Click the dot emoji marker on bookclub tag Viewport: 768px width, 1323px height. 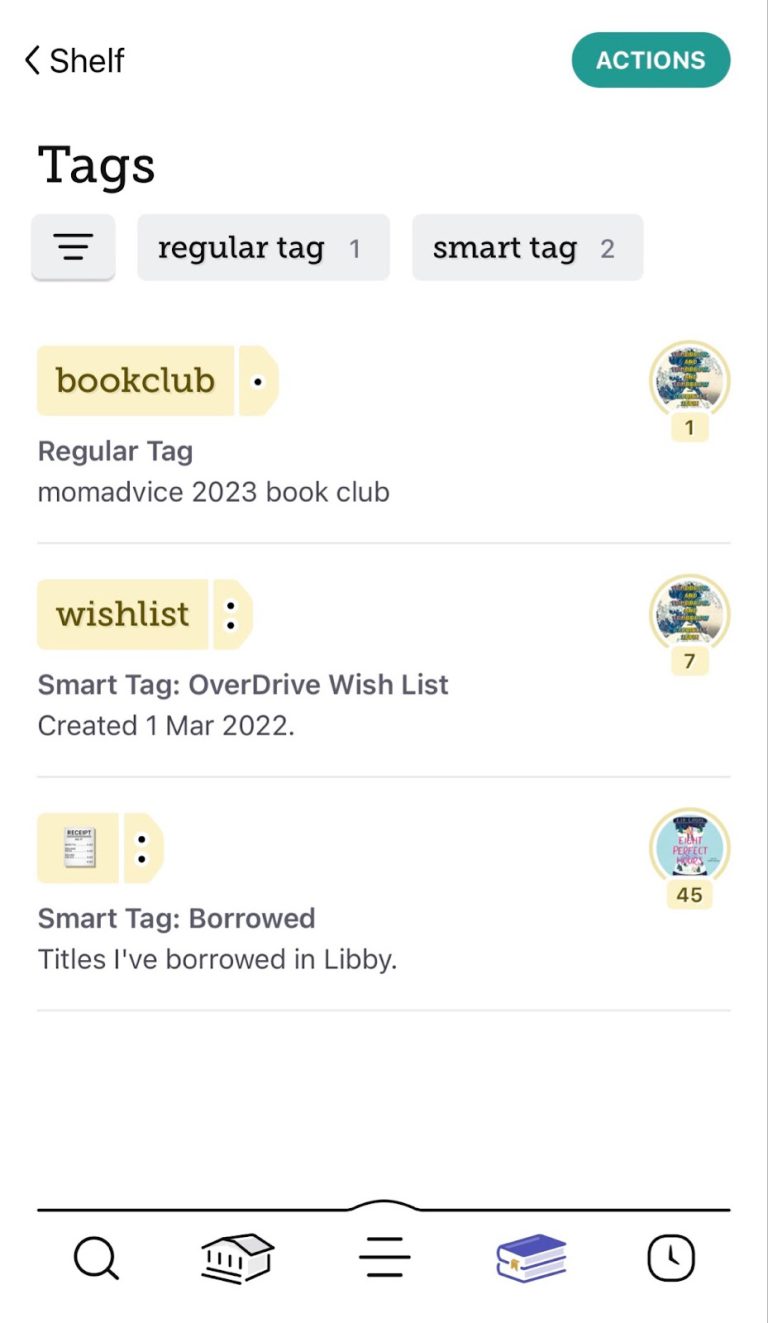[257, 380]
